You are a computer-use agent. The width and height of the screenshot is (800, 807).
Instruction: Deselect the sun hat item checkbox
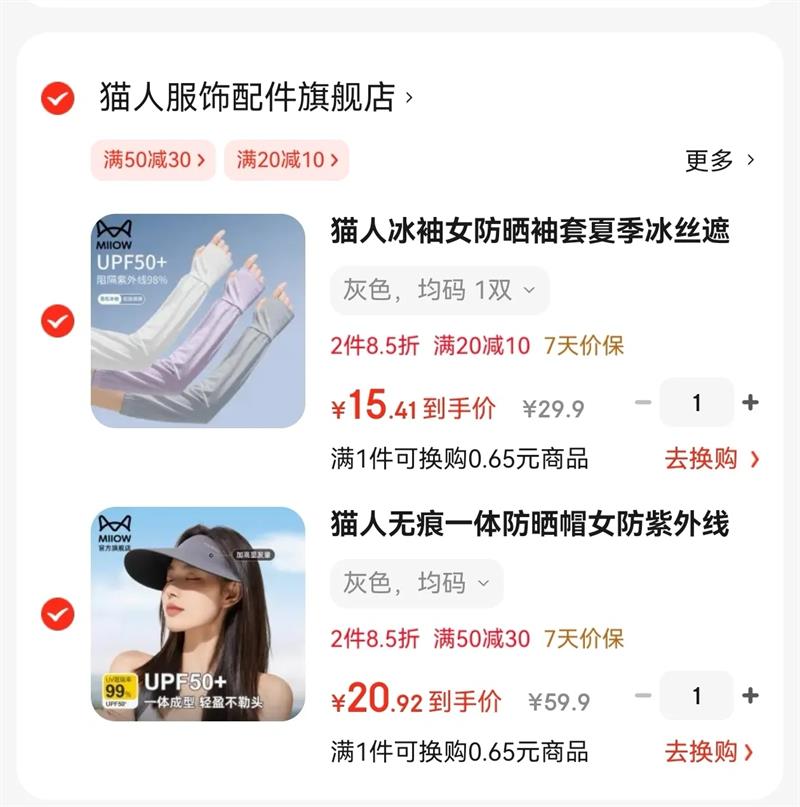pos(58,614)
